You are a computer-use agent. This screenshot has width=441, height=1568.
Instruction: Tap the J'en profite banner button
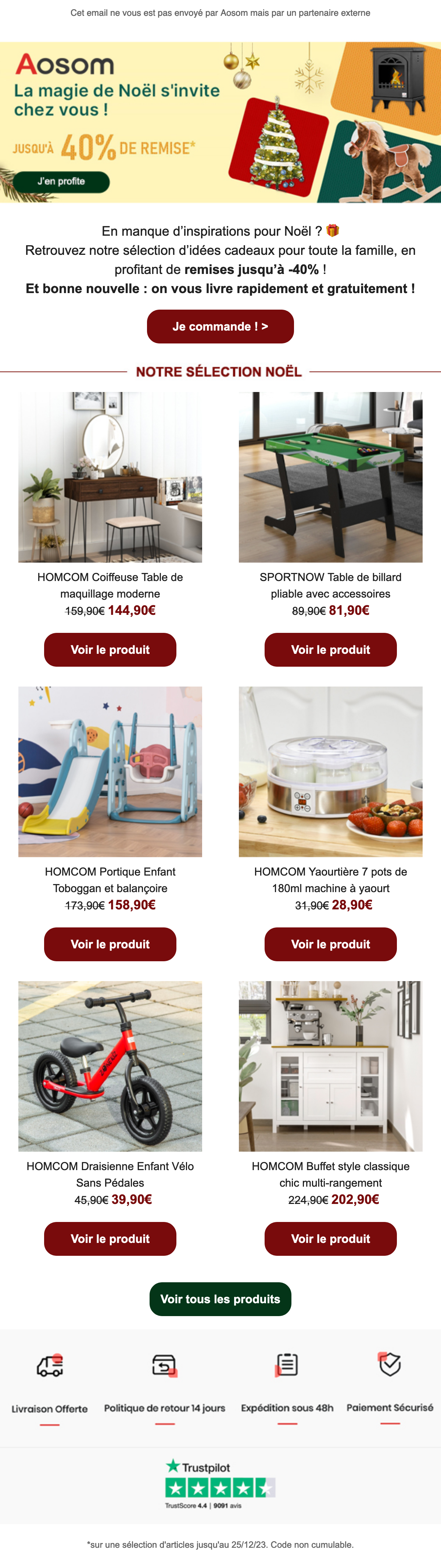click(x=61, y=181)
